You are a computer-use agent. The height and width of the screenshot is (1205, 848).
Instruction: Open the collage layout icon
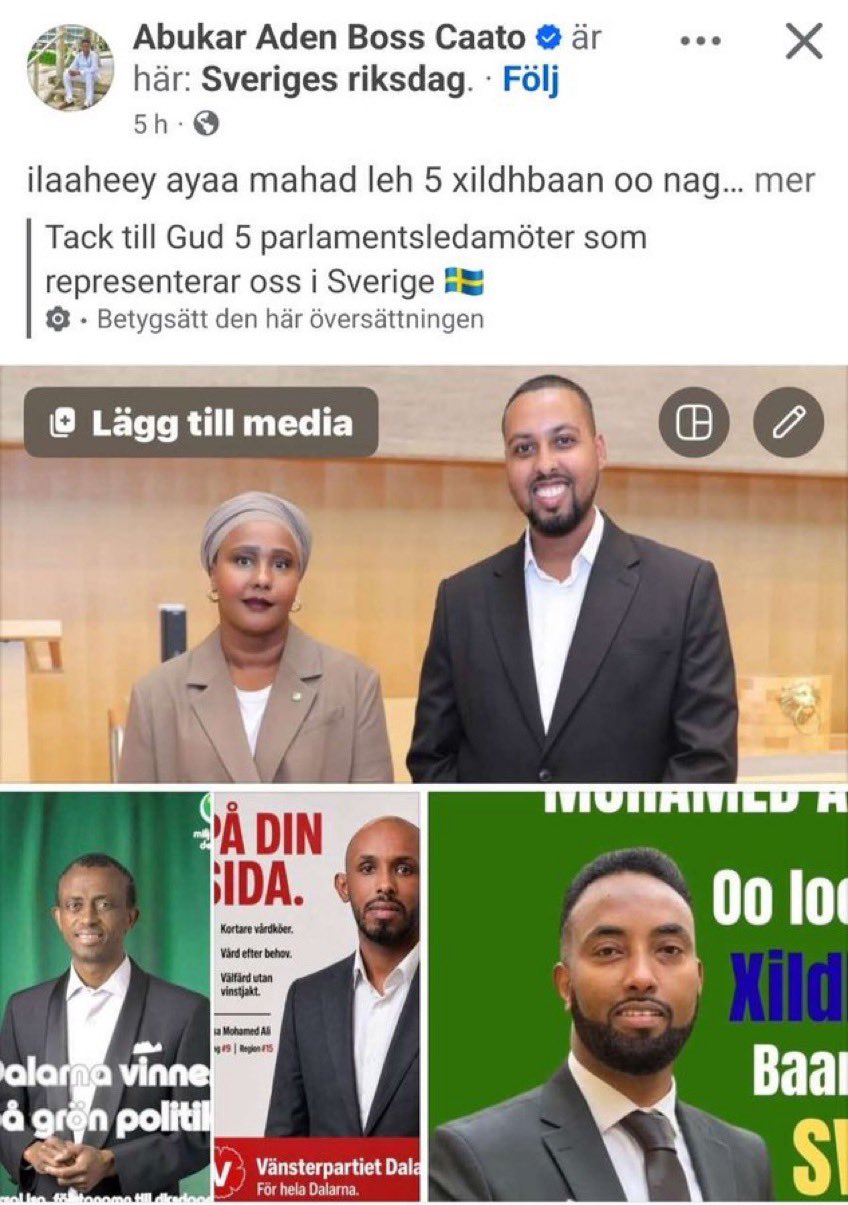694,423
